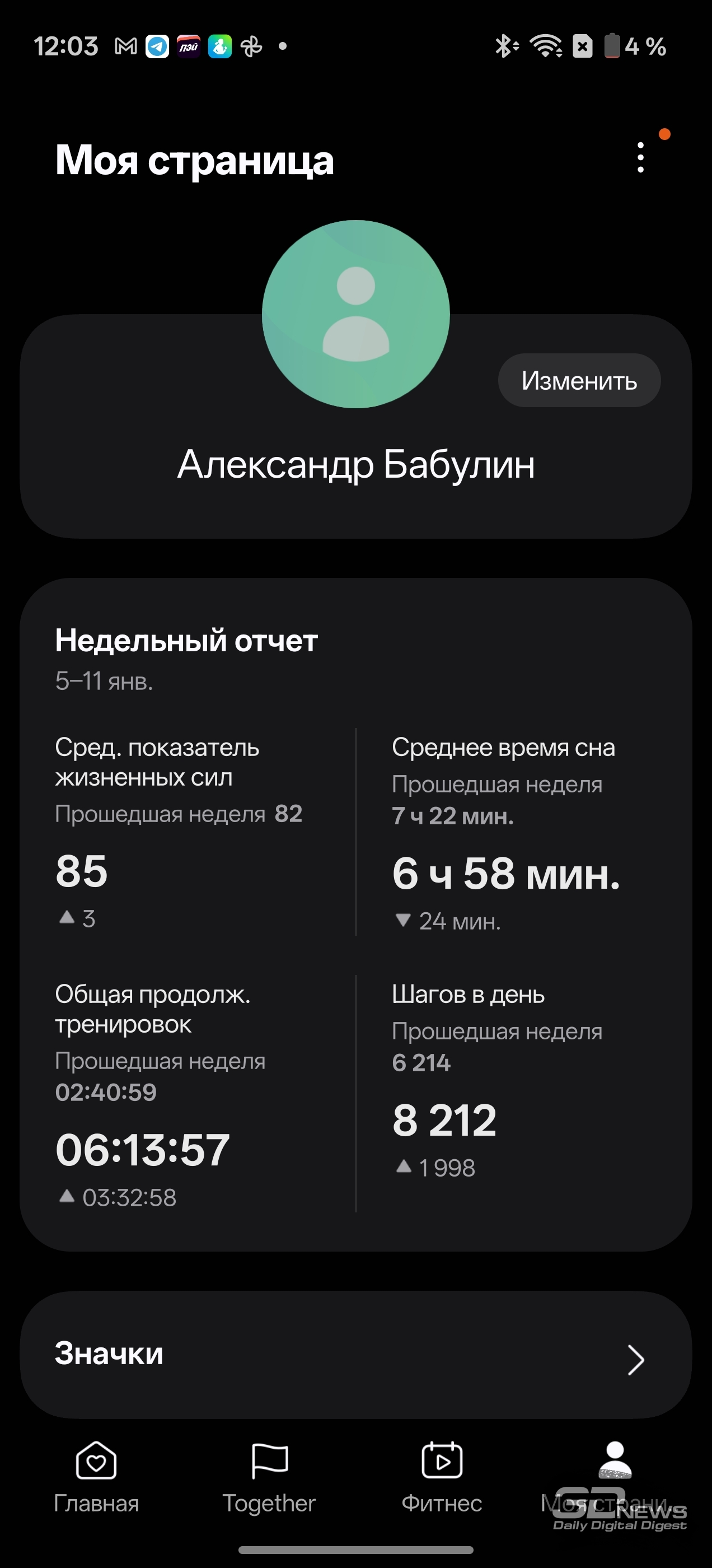The image size is (712, 1568).
Task: Open the profile avatar picture
Action: pyautogui.click(x=356, y=314)
